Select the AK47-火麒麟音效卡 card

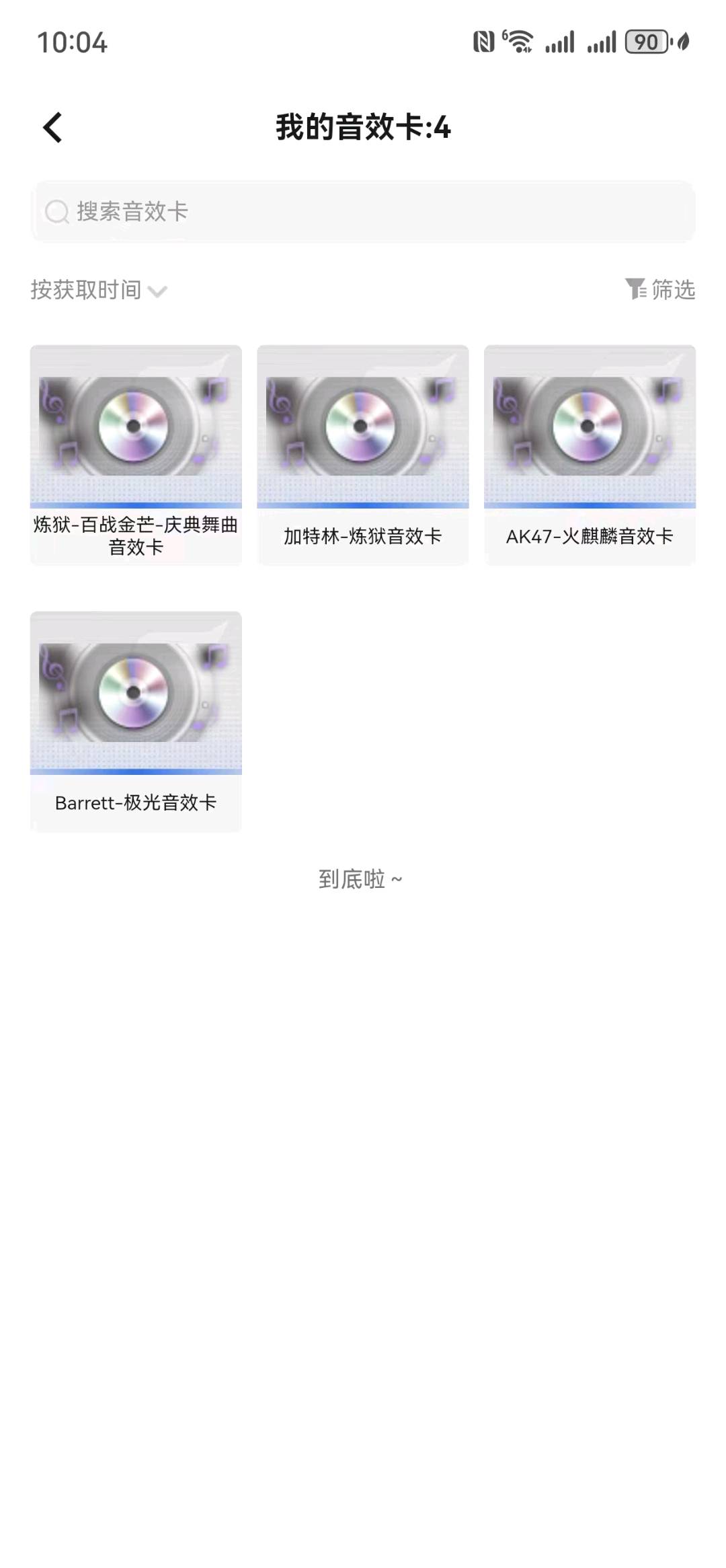[x=590, y=455]
